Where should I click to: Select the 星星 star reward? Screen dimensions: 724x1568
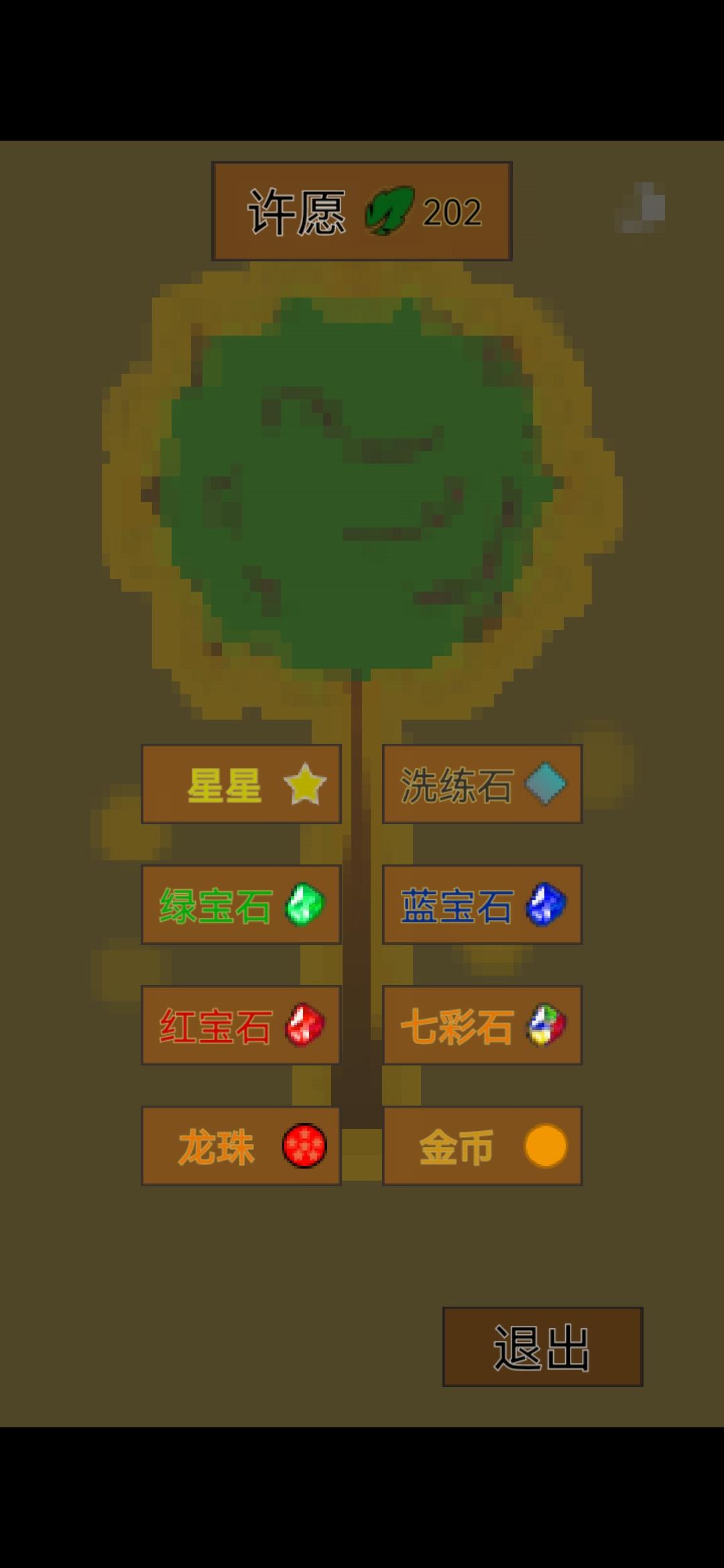pyautogui.click(x=241, y=784)
